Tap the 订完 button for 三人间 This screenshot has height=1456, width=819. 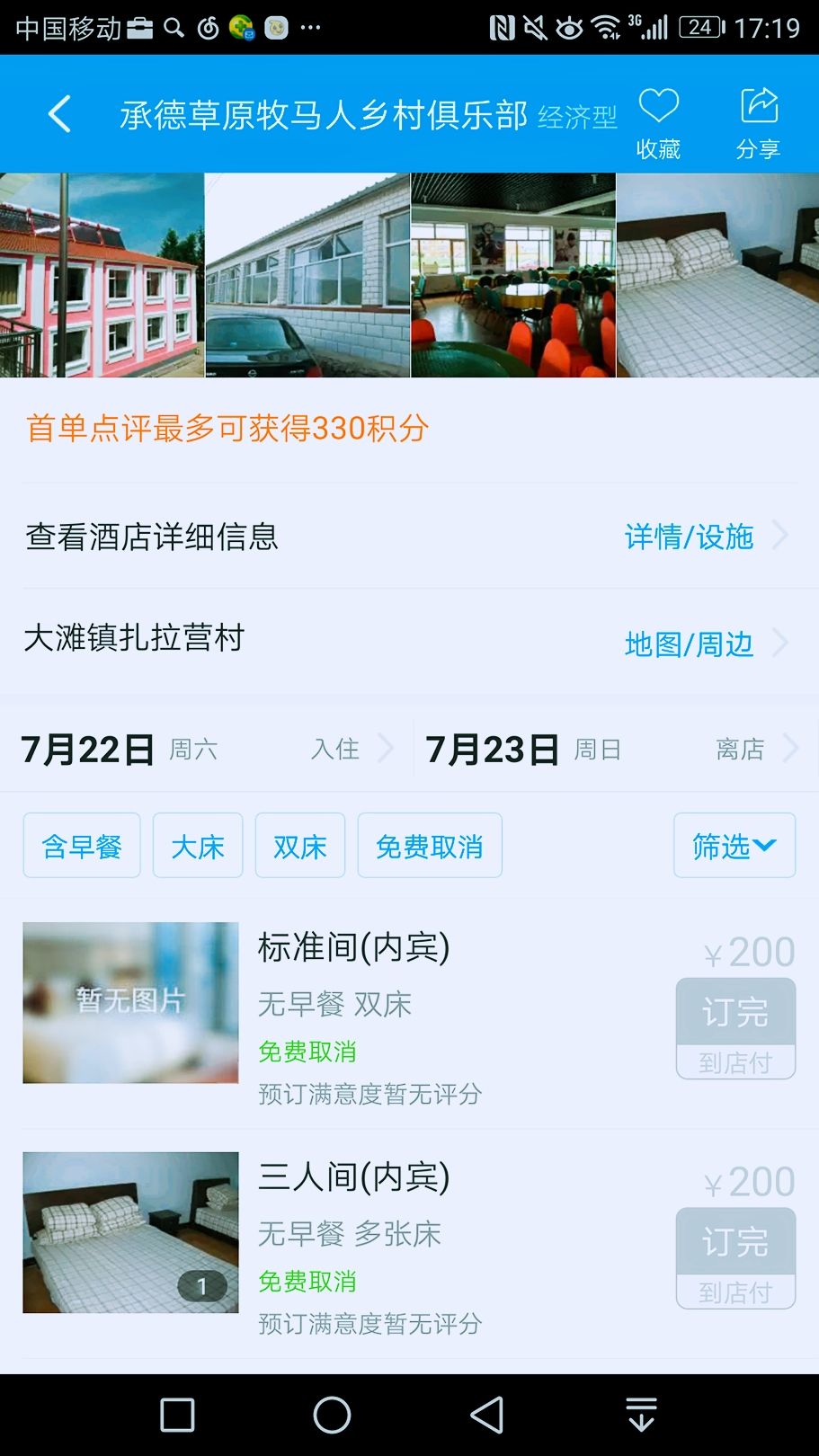tap(735, 1242)
